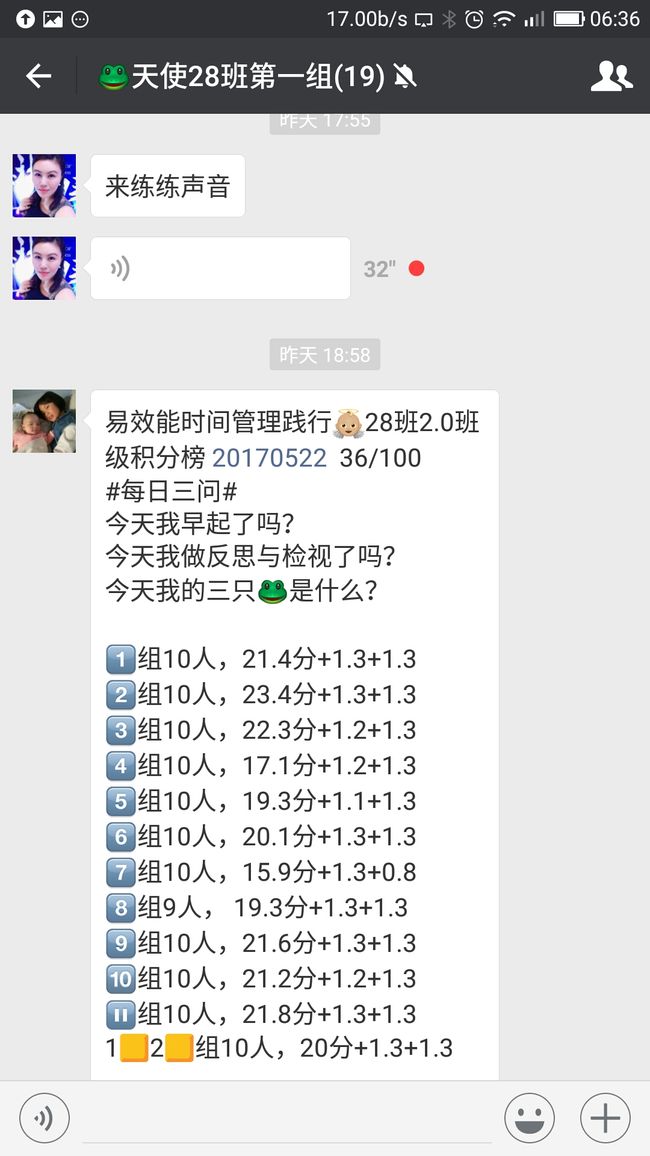Go back from the group chat
The height and width of the screenshot is (1156, 650).
point(38,76)
